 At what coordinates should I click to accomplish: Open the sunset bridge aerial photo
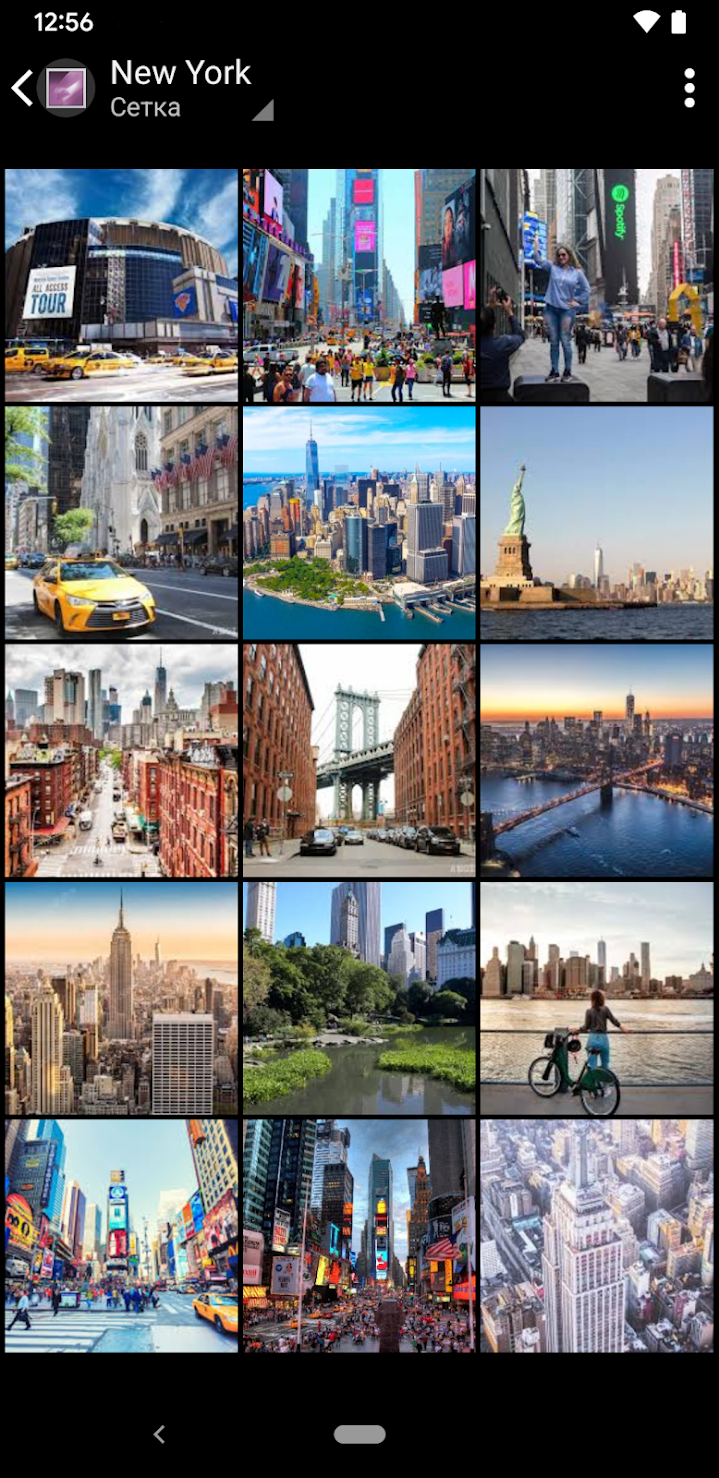point(597,760)
